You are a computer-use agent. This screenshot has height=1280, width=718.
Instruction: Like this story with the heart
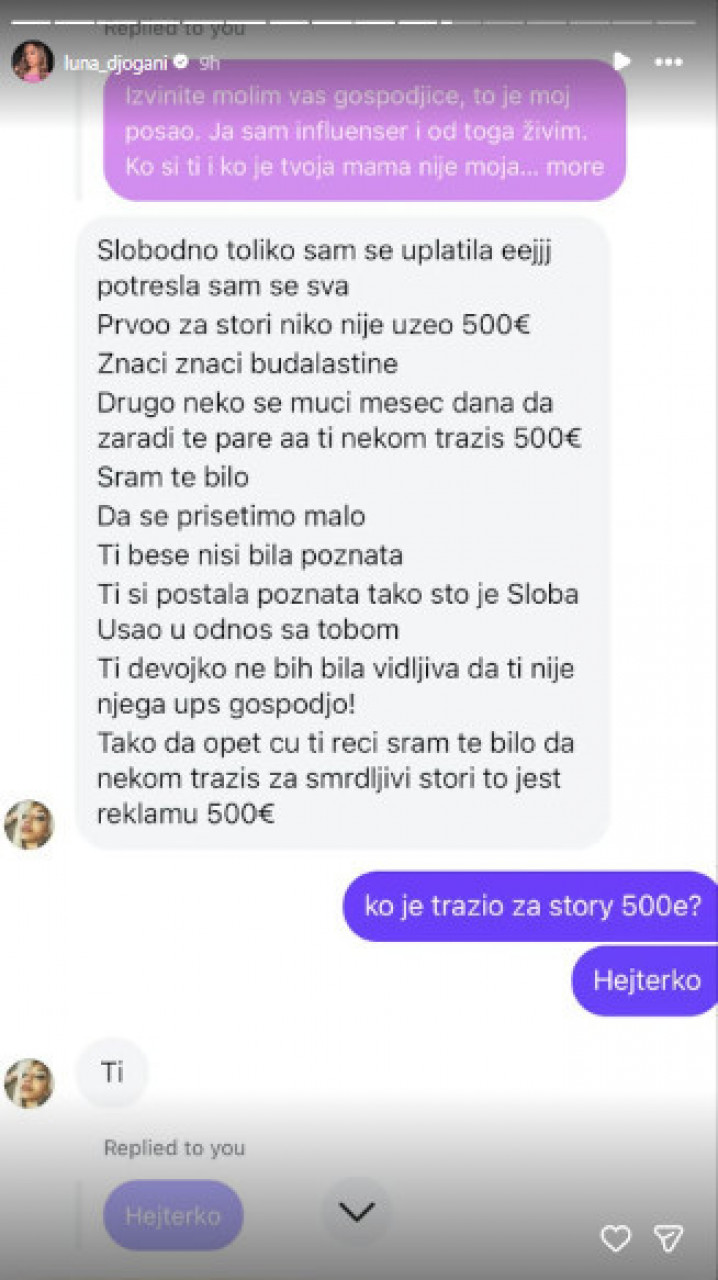[x=615, y=1239]
